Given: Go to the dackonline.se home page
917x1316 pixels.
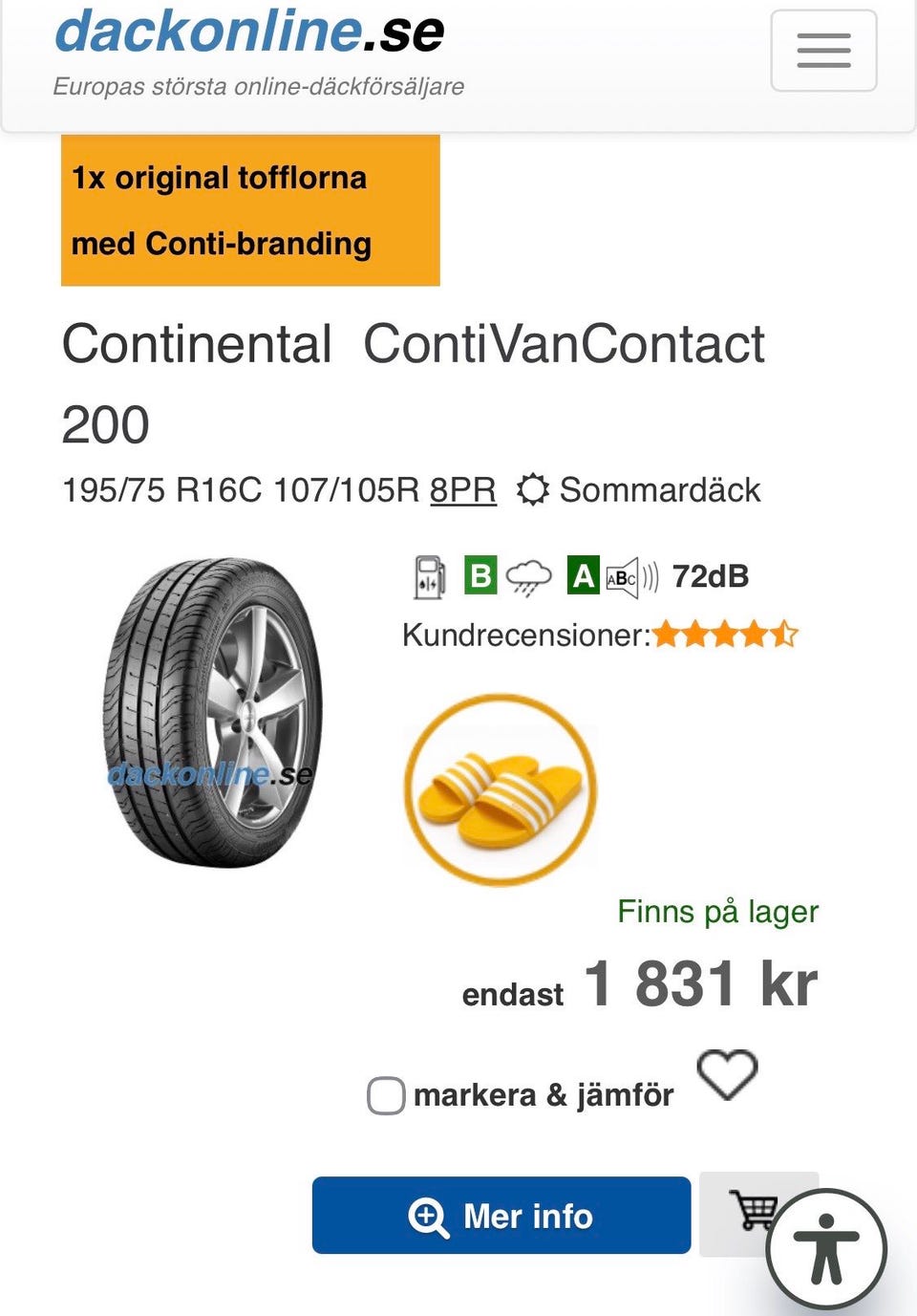Looking at the screenshot, I should coord(250,32).
